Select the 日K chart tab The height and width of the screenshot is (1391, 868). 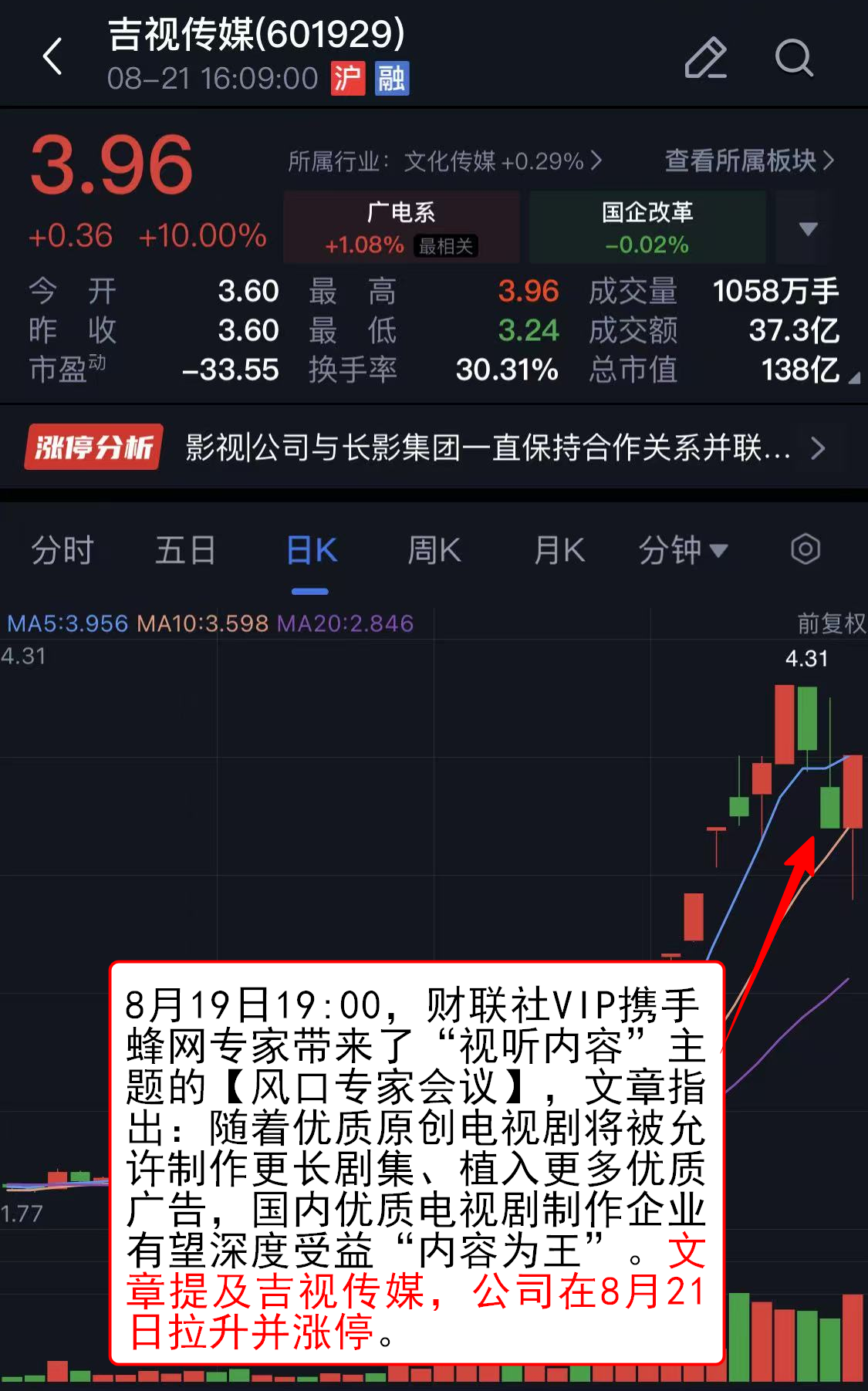pos(311,551)
